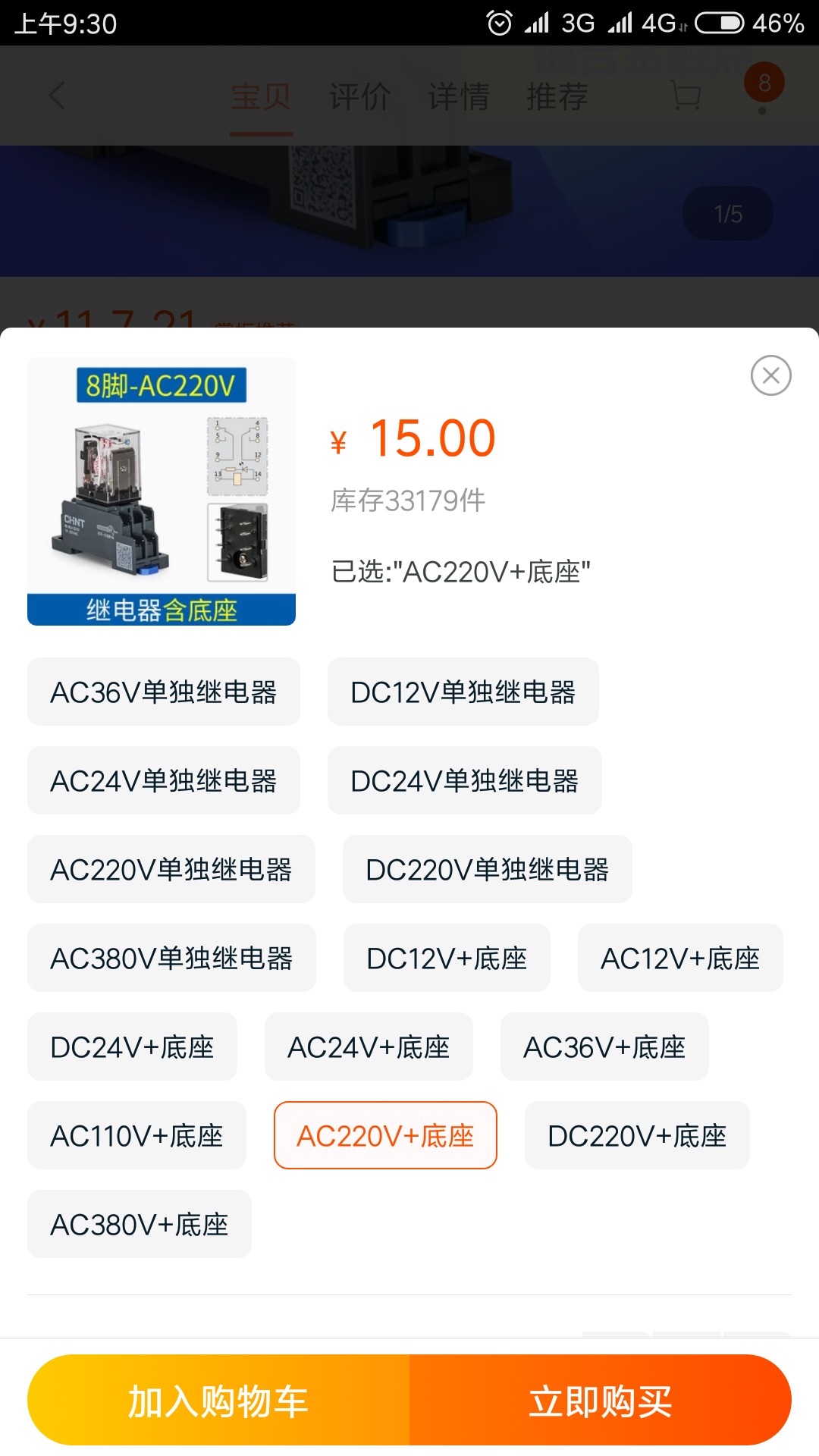819x1456 pixels.
Task: Close the product options panel
Action: (770, 375)
